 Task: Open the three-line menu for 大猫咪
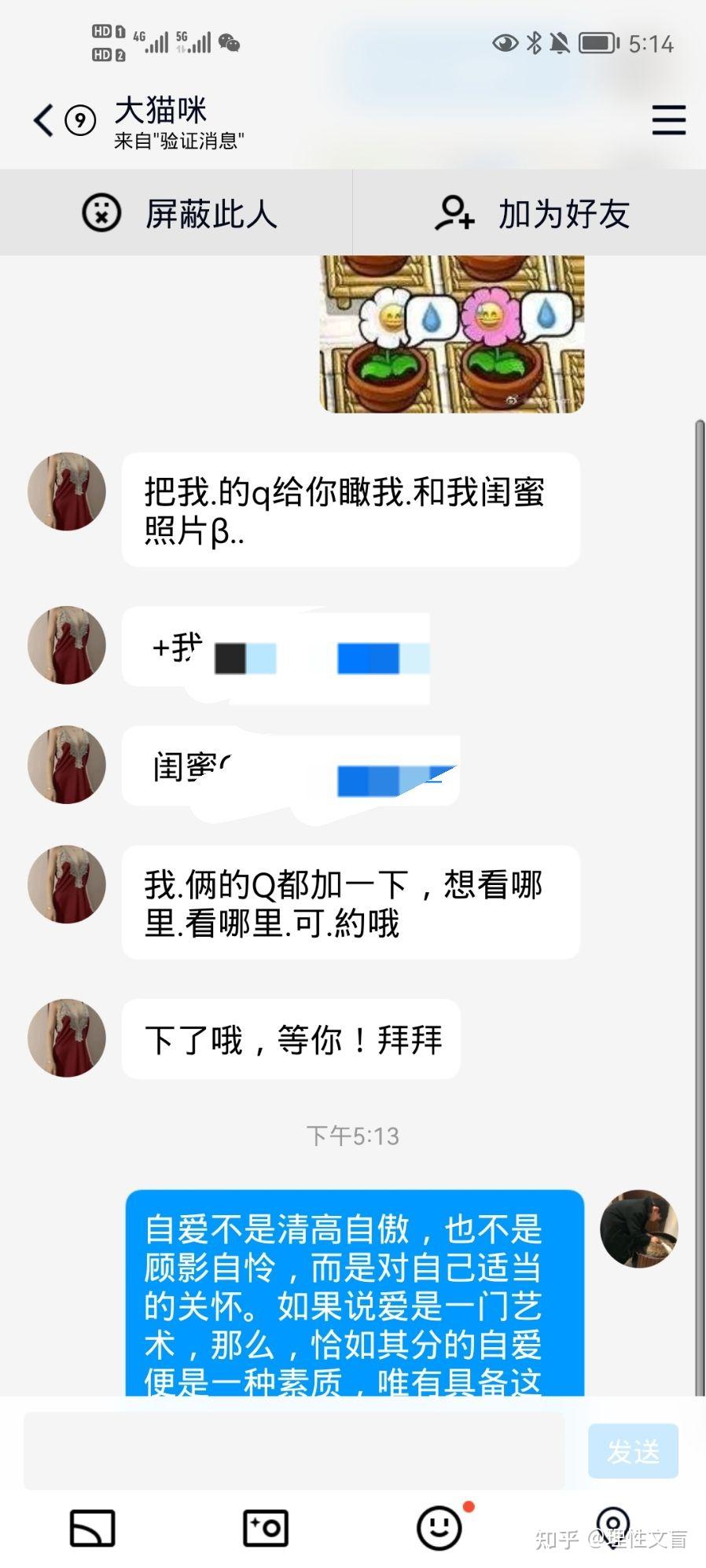668,120
